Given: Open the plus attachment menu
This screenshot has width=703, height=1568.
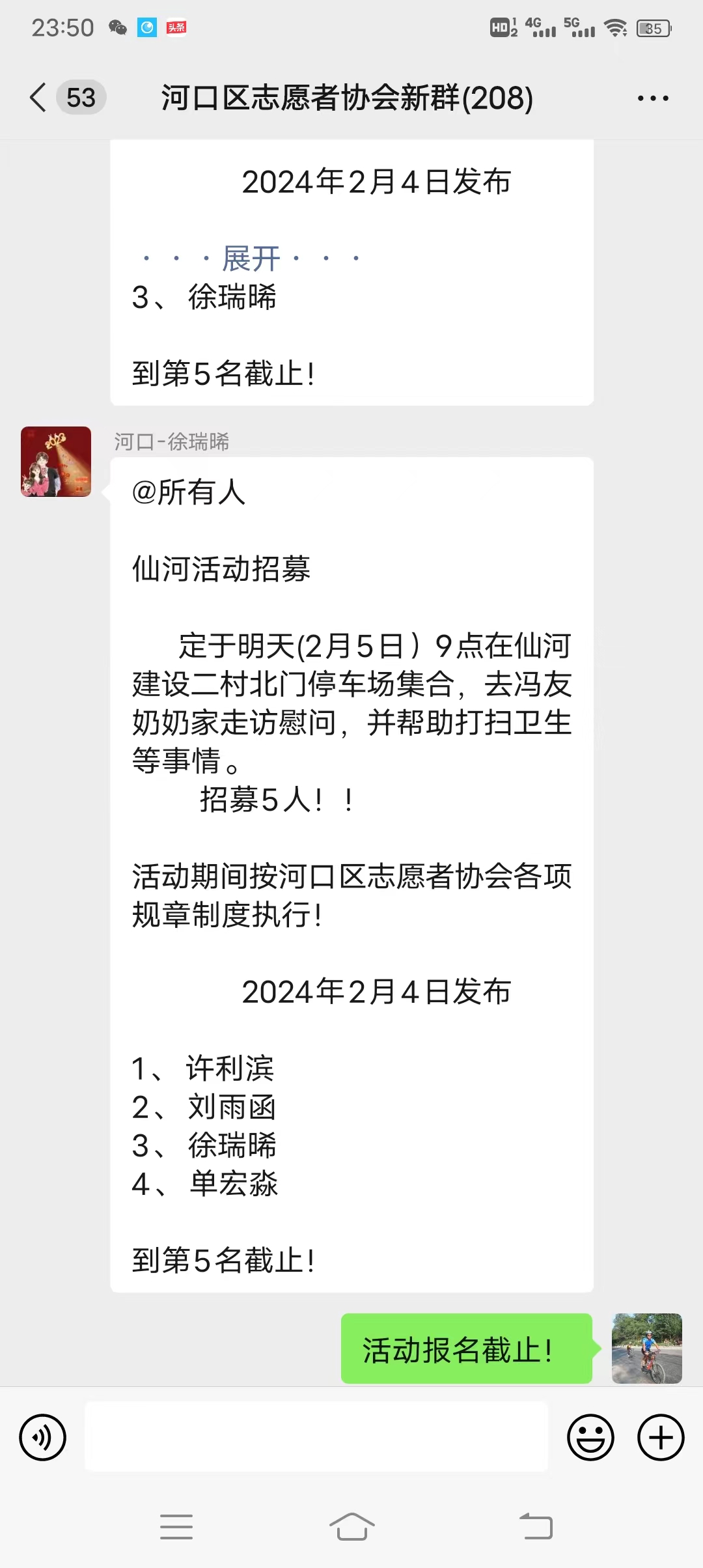Looking at the screenshot, I should (661, 1437).
